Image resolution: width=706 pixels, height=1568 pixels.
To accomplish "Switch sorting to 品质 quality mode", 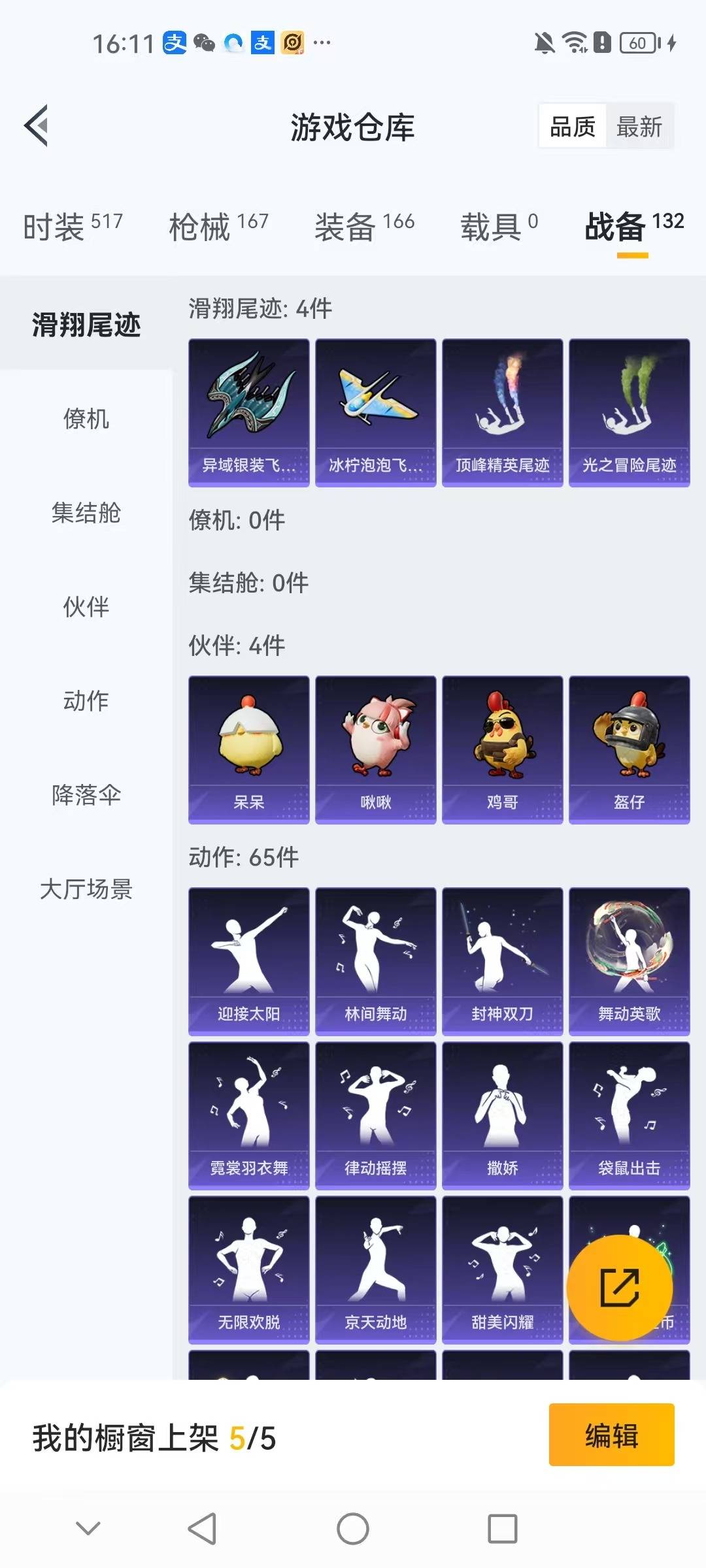I will (572, 125).
